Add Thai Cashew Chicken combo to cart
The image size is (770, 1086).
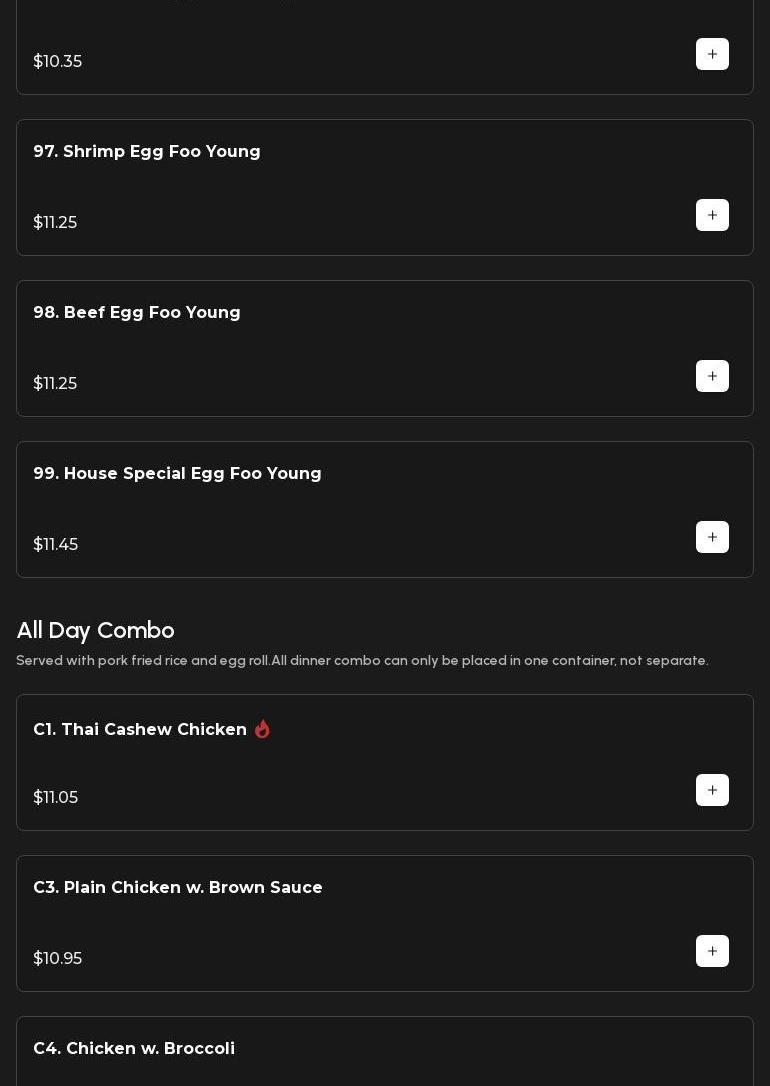coord(712,790)
